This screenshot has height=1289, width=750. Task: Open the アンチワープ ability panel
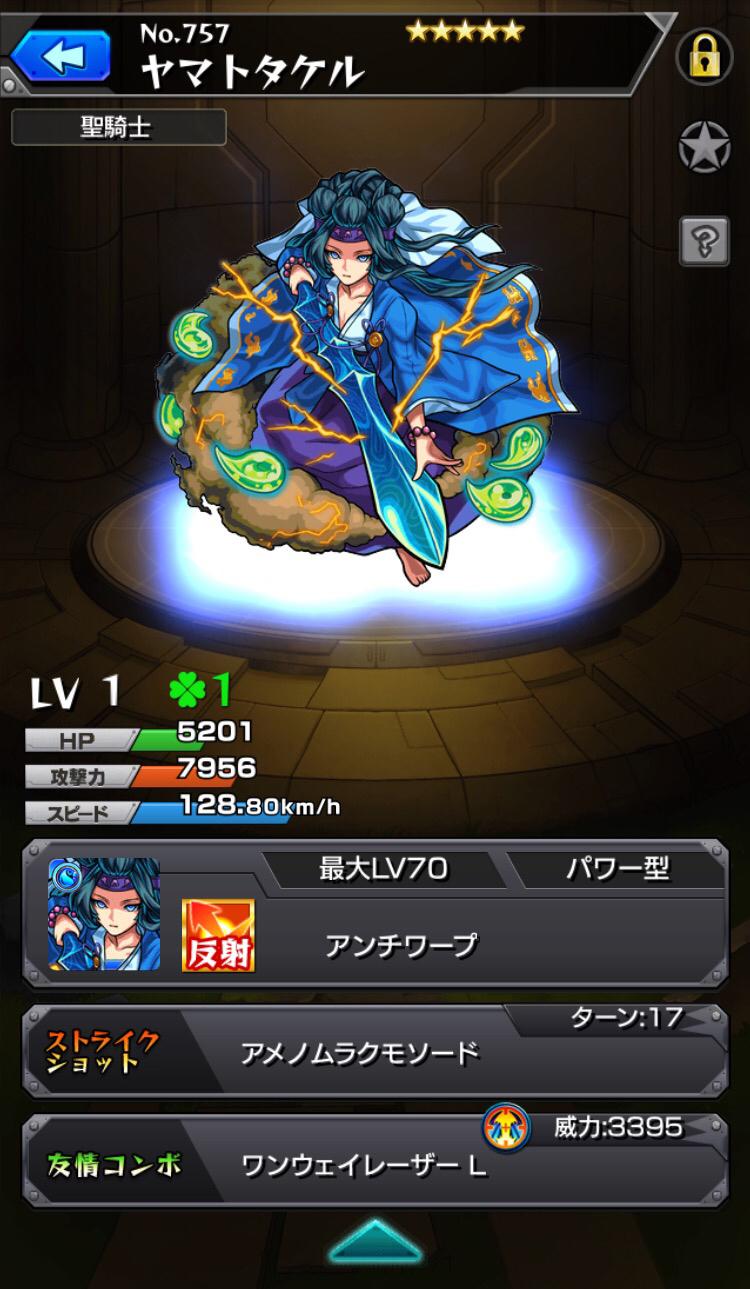(x=400, y=945)
